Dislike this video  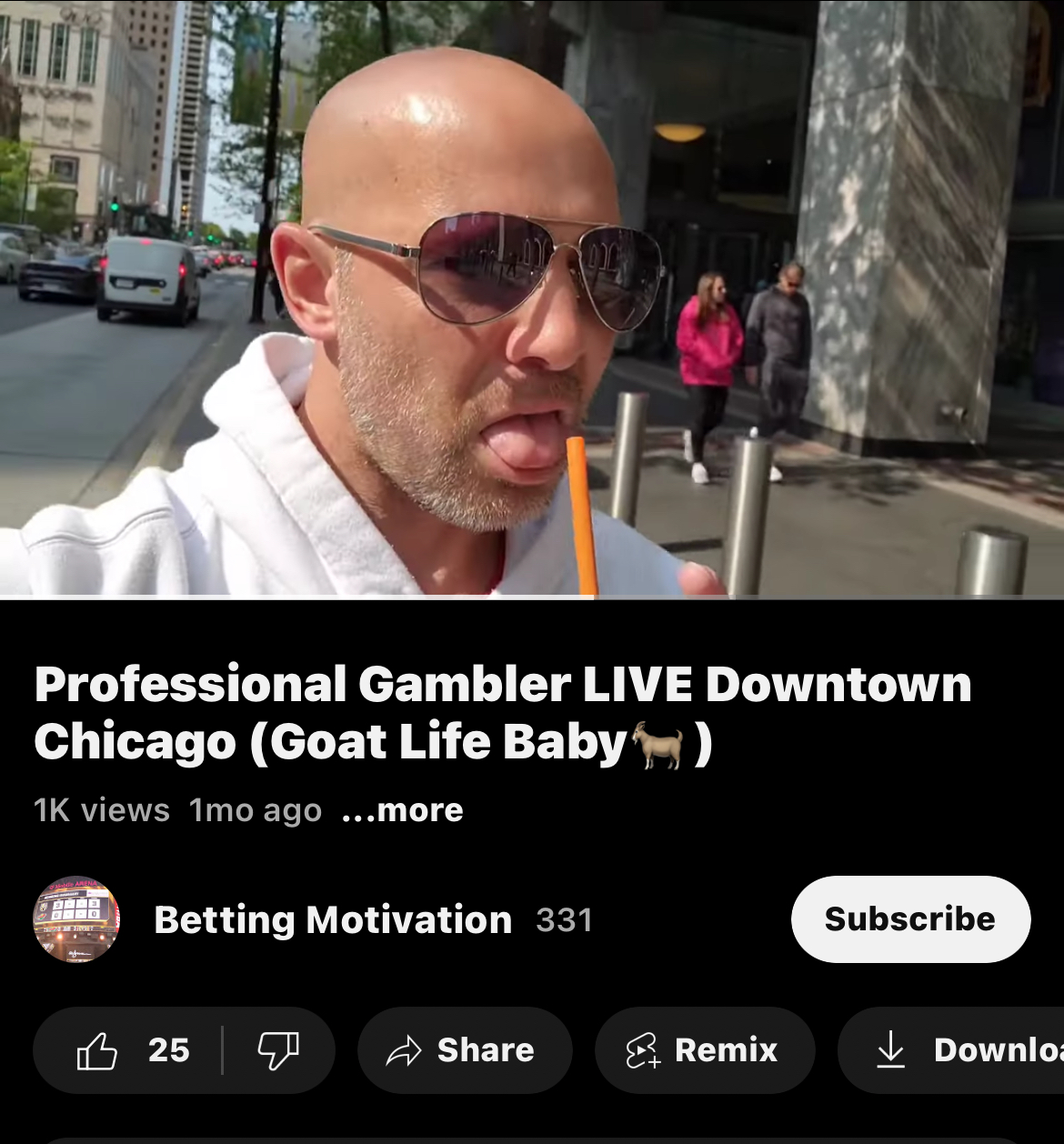point(278,1050)
